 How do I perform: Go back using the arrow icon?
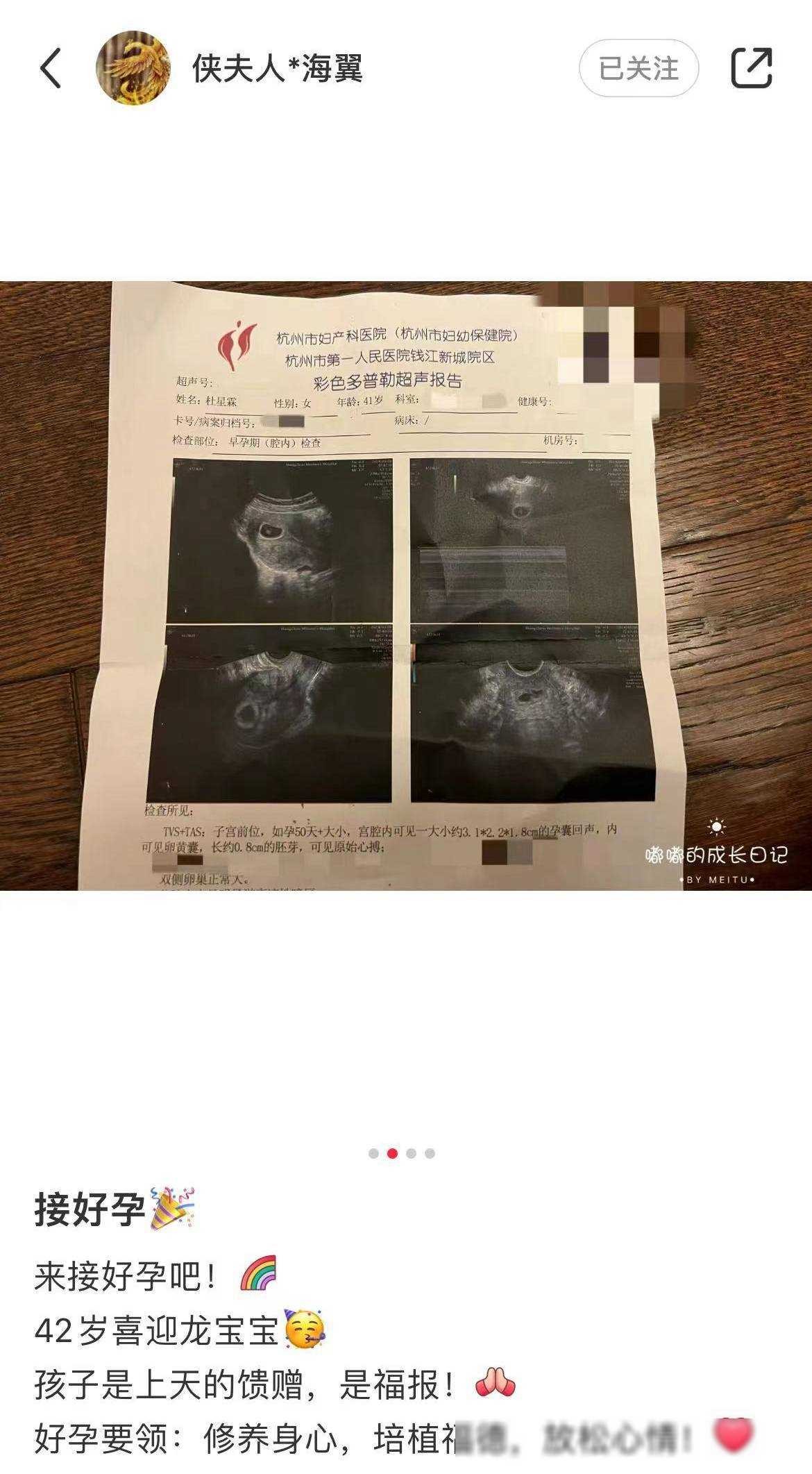(x=51, y=68)
